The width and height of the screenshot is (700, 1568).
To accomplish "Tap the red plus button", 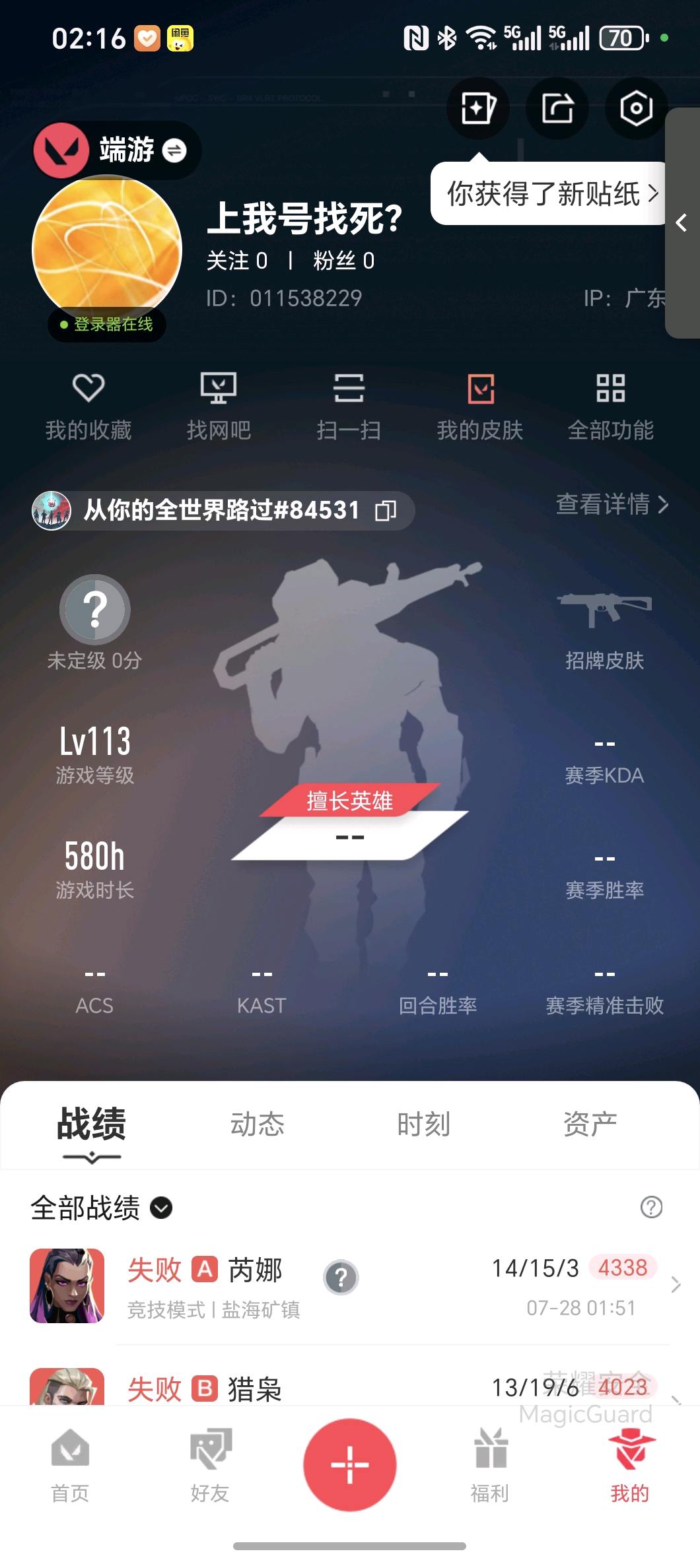I will (x=350, y=1465).
